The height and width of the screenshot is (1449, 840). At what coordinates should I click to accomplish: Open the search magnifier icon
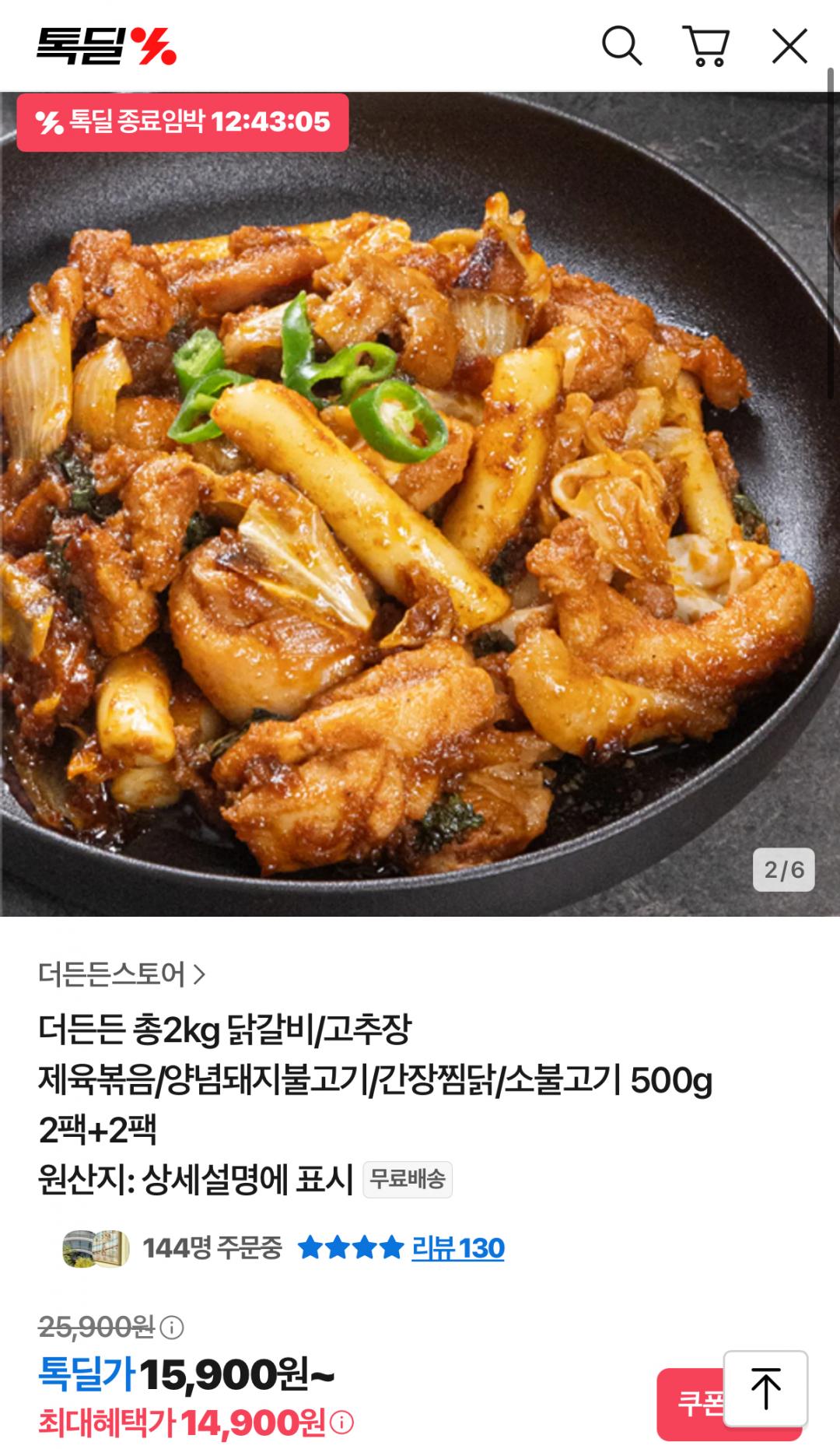pos(622,47)
